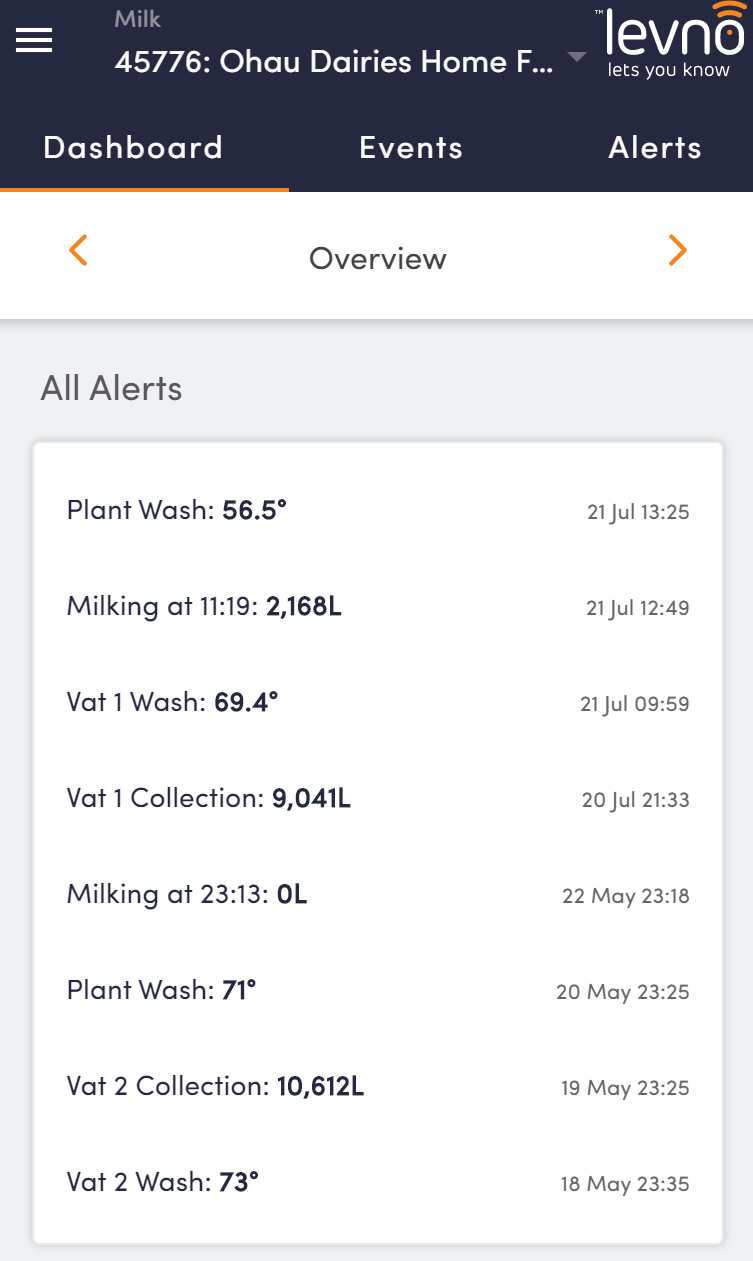Open the Vat 2 Wash 73° alert
Viewport: 753px width, 1261px height.
pos(378,1183)
